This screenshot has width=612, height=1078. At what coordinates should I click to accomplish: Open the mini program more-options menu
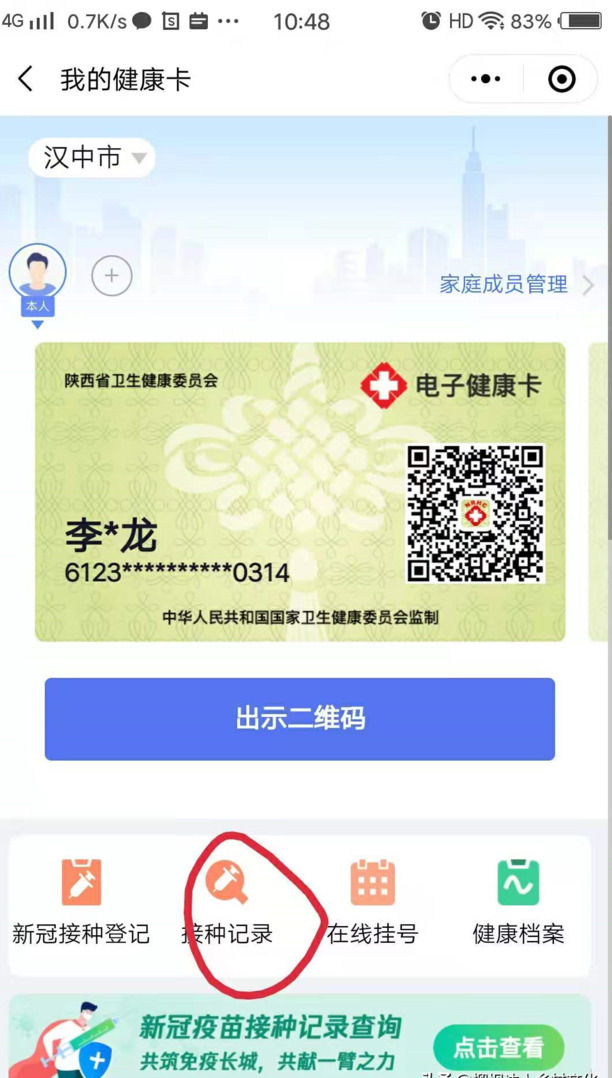pos(485,79)
